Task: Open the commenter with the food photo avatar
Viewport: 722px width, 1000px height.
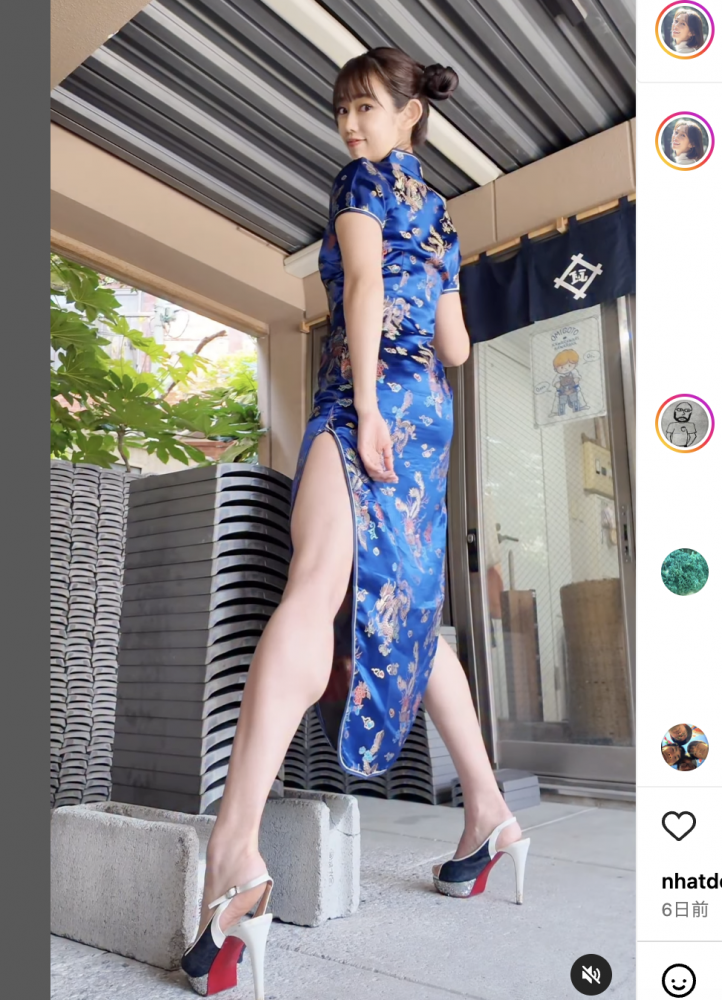Action: coord(685,747)
